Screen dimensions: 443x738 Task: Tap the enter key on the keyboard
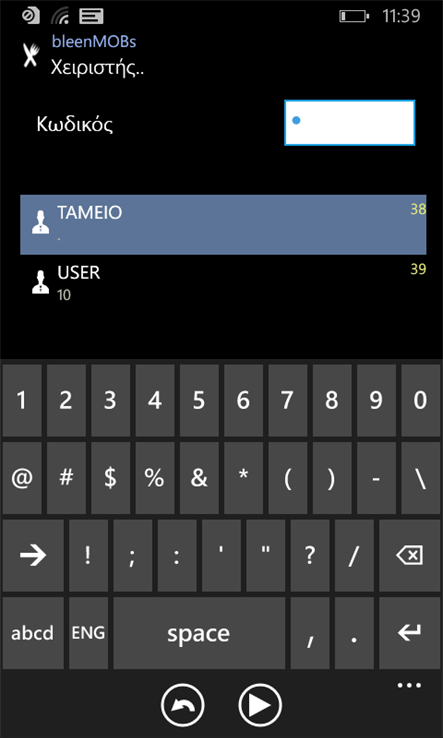click(409, 633)
